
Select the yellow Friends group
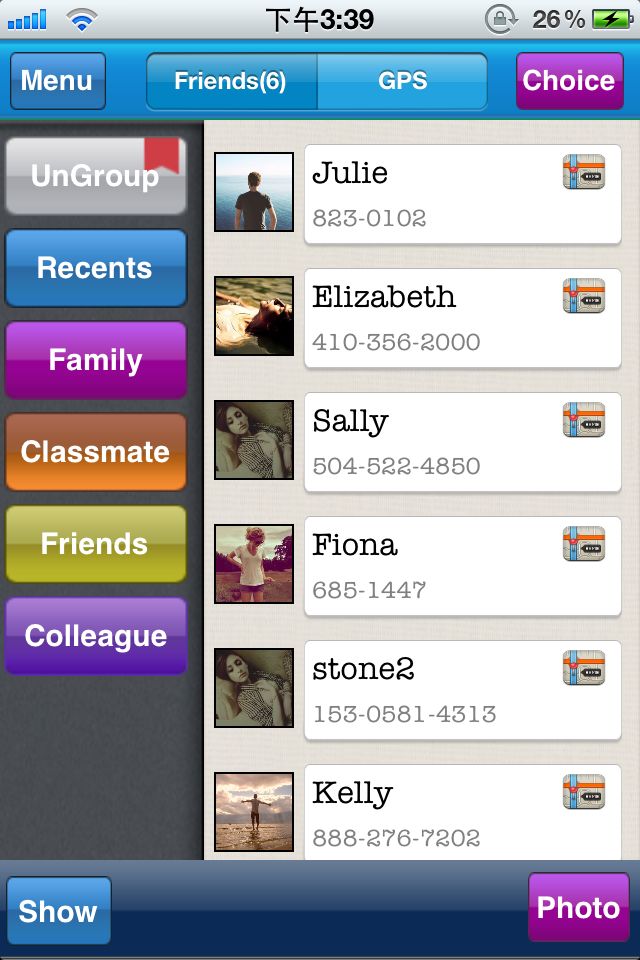point(95,544)
